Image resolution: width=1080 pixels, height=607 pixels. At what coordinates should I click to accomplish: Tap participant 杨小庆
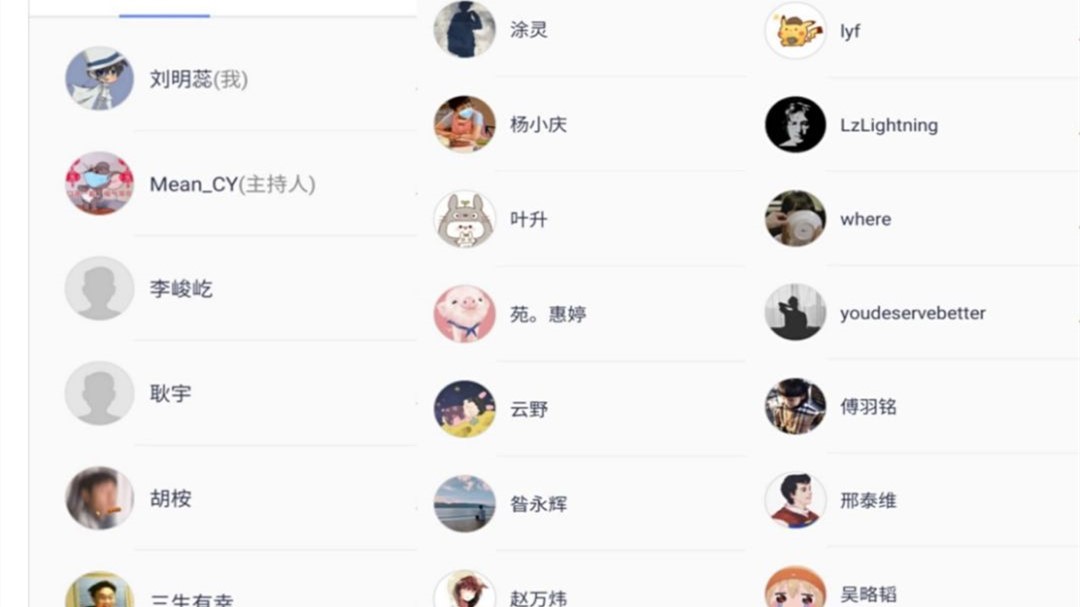(538, 125)
